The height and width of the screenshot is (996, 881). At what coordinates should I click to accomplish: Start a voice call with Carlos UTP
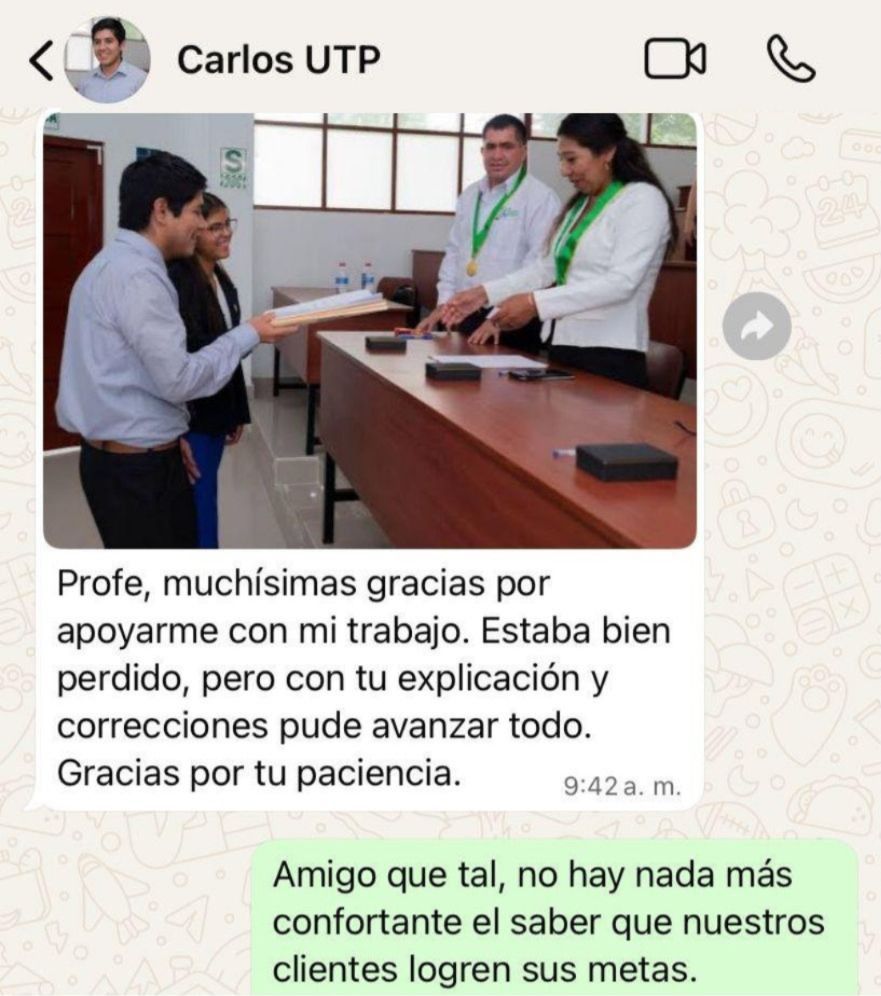791,60
